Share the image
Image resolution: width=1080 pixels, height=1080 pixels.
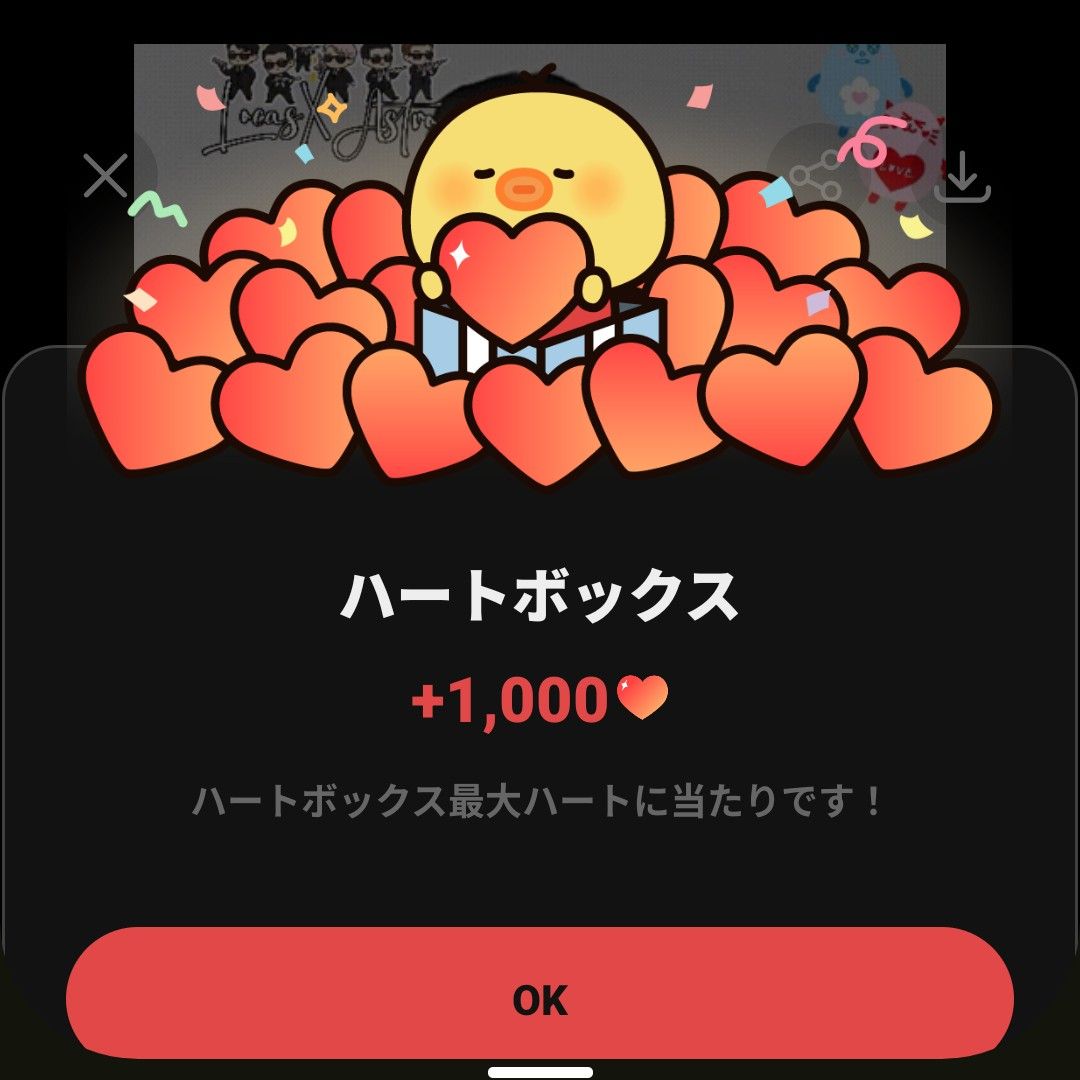pyautogui.click(x=812, y=177)
